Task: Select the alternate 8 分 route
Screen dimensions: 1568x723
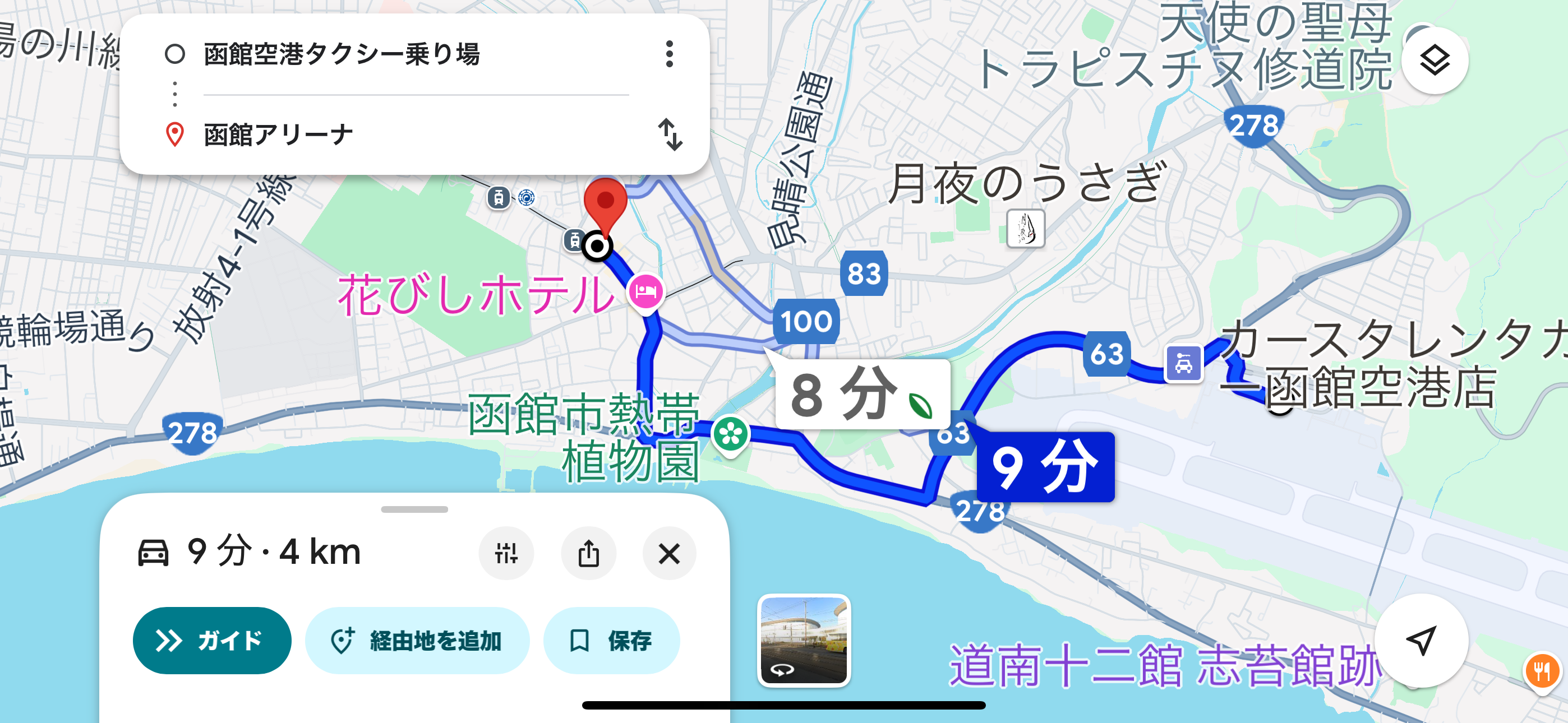Action: tap(861, 395)
